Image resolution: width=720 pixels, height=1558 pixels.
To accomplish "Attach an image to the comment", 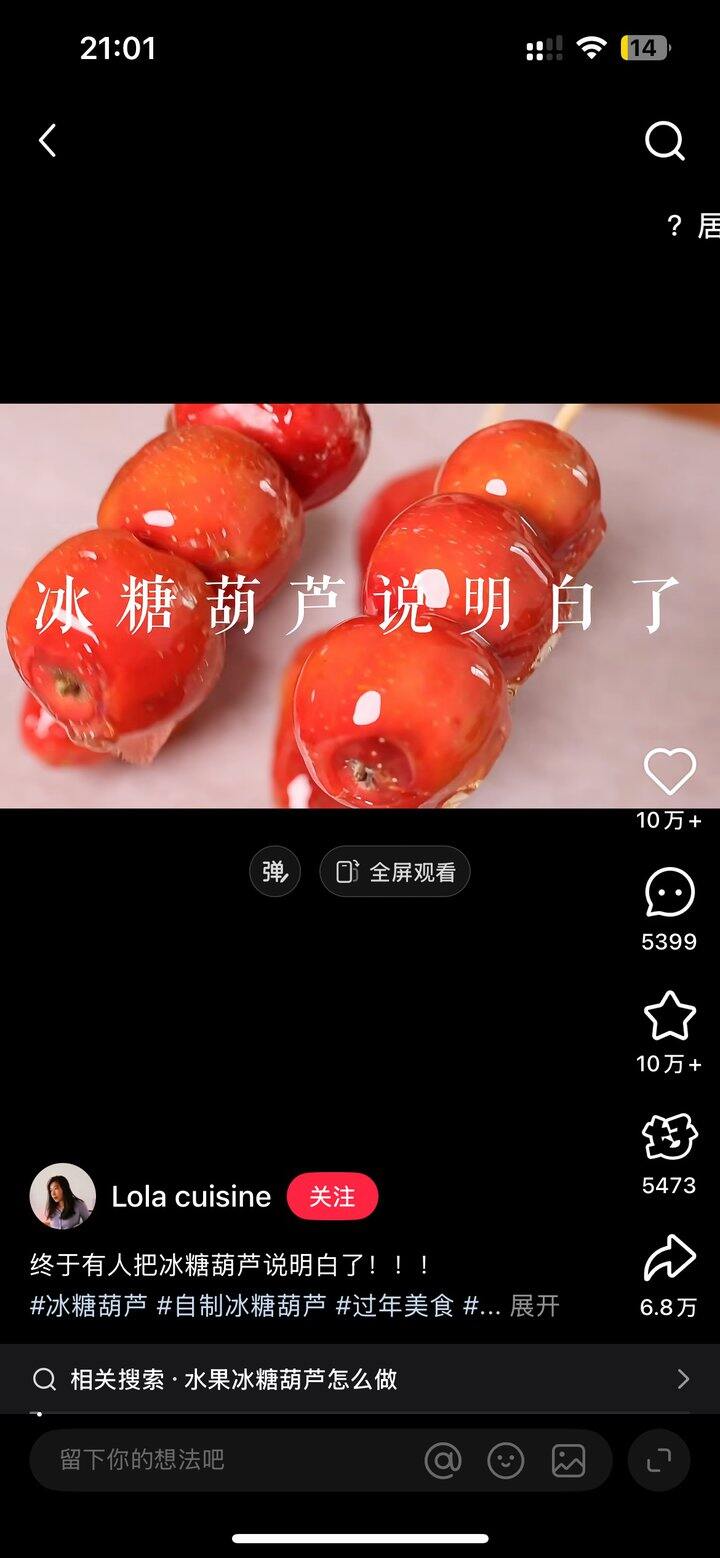I will (568, 1461).
